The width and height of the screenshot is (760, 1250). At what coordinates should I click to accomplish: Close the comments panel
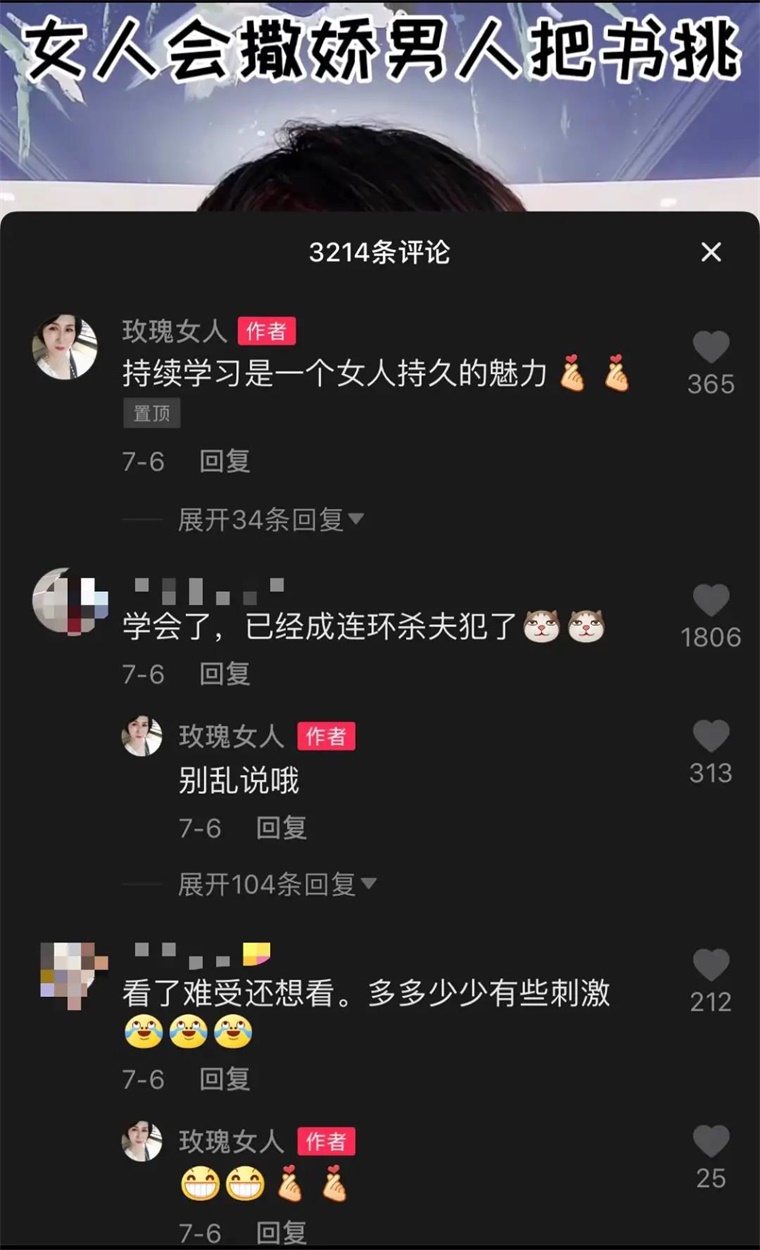(714, 253)
